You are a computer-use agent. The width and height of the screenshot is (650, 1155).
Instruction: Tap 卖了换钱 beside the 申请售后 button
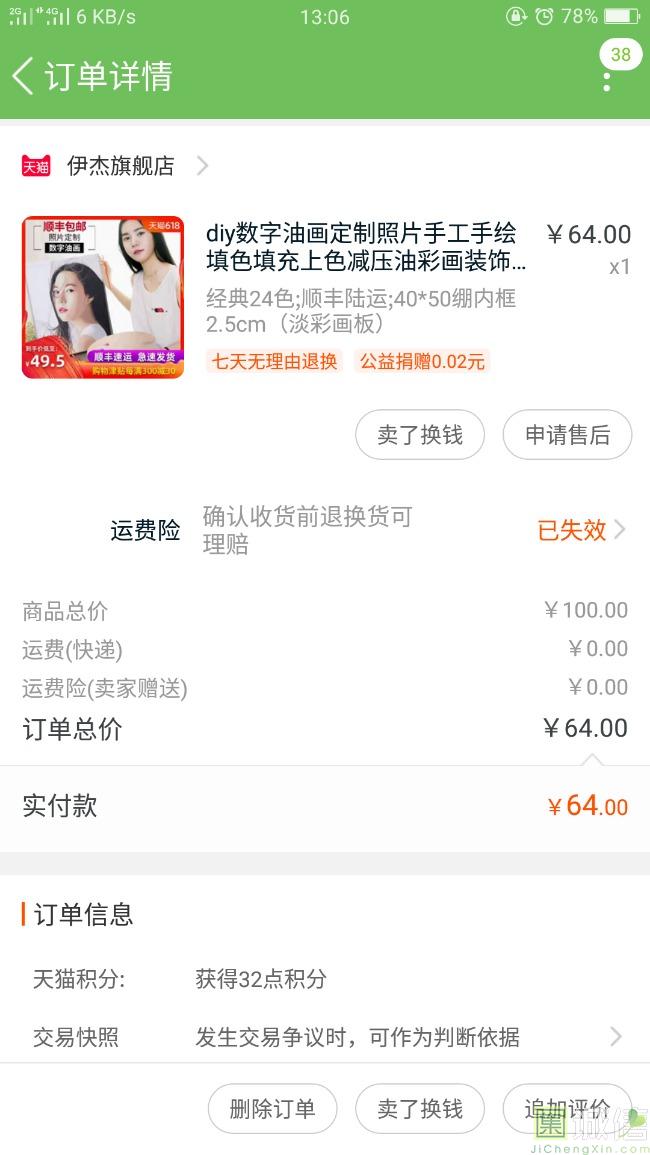click(420, 435)
